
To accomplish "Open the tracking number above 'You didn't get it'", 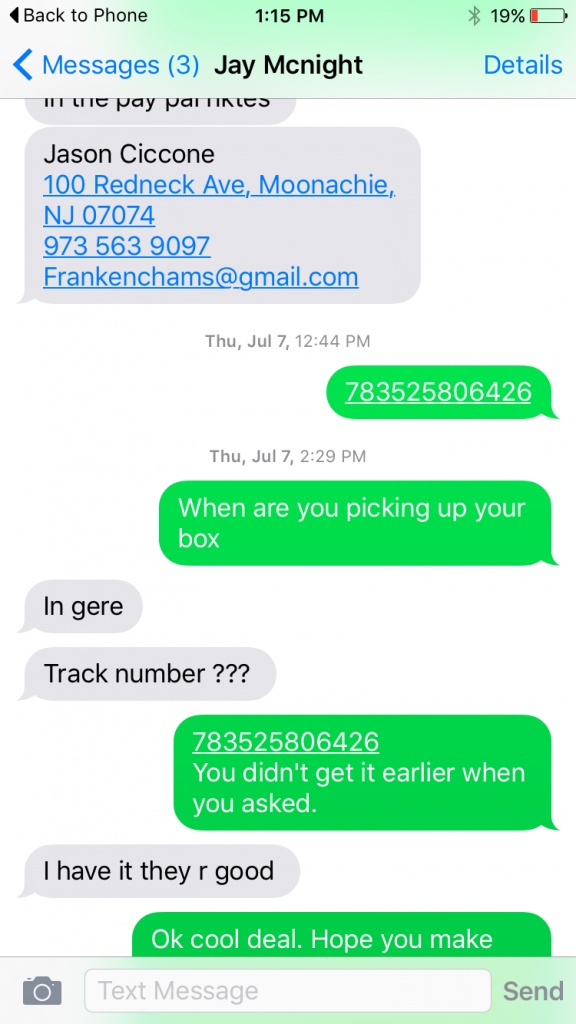I will pyautogui.click(x=285, y=742).
